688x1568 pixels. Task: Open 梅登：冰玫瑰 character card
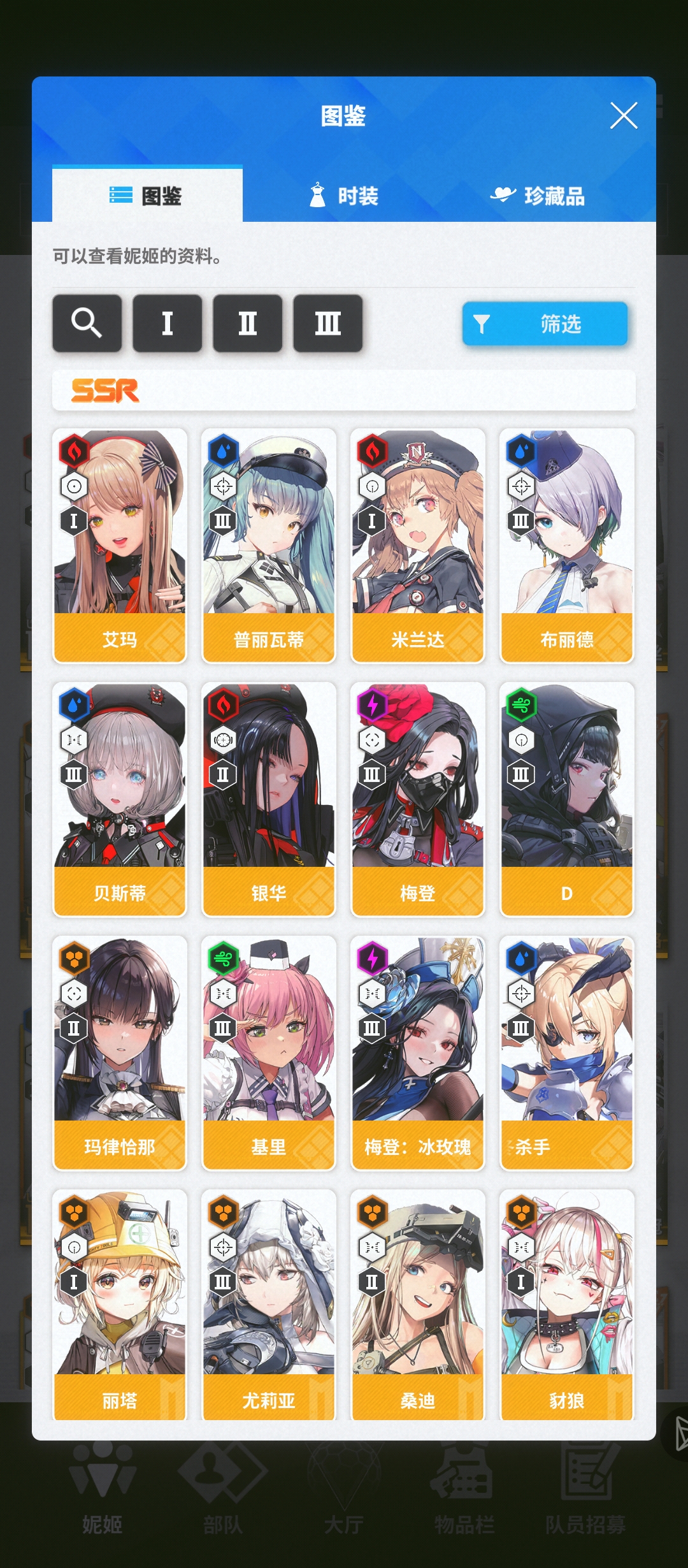[x=418, y=1053]
